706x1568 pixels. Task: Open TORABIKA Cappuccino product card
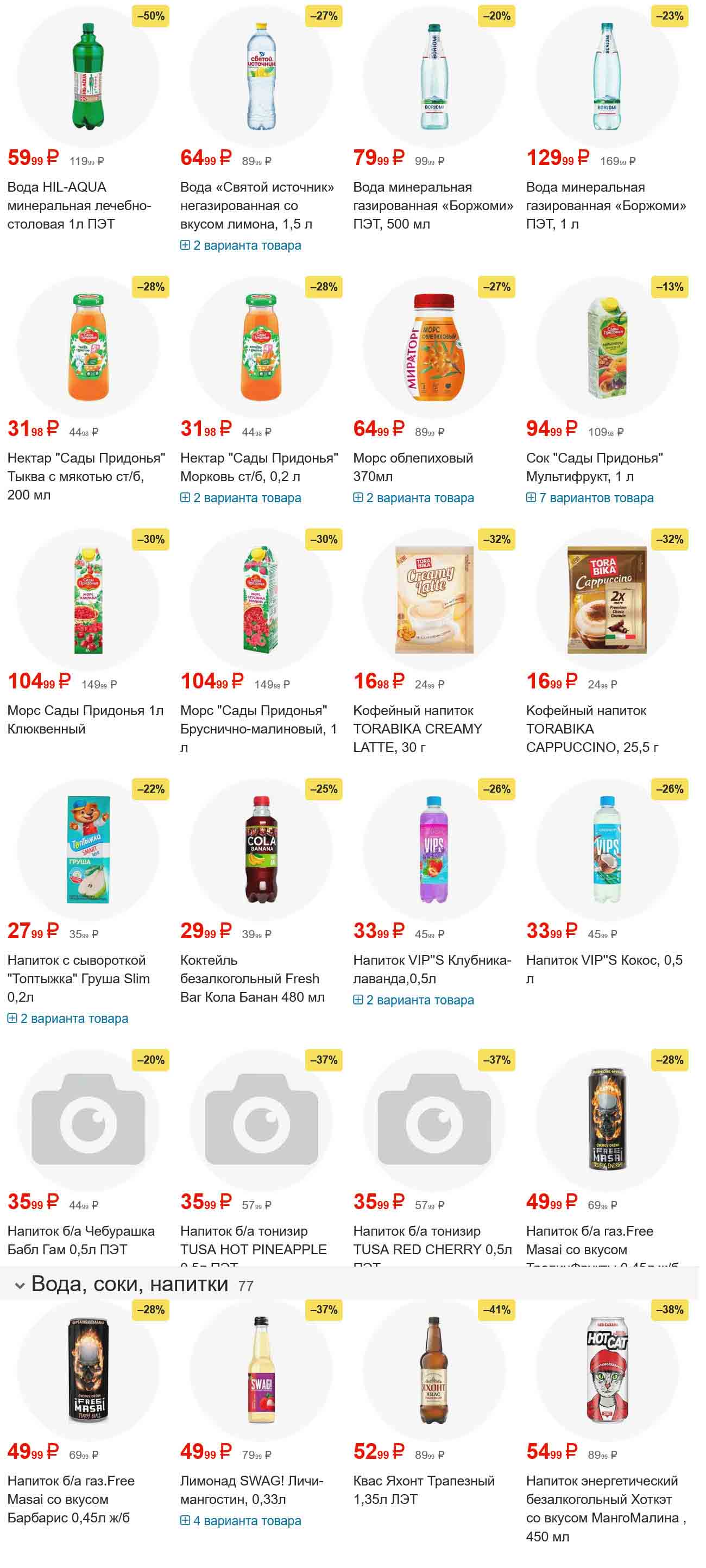[591, 729]
